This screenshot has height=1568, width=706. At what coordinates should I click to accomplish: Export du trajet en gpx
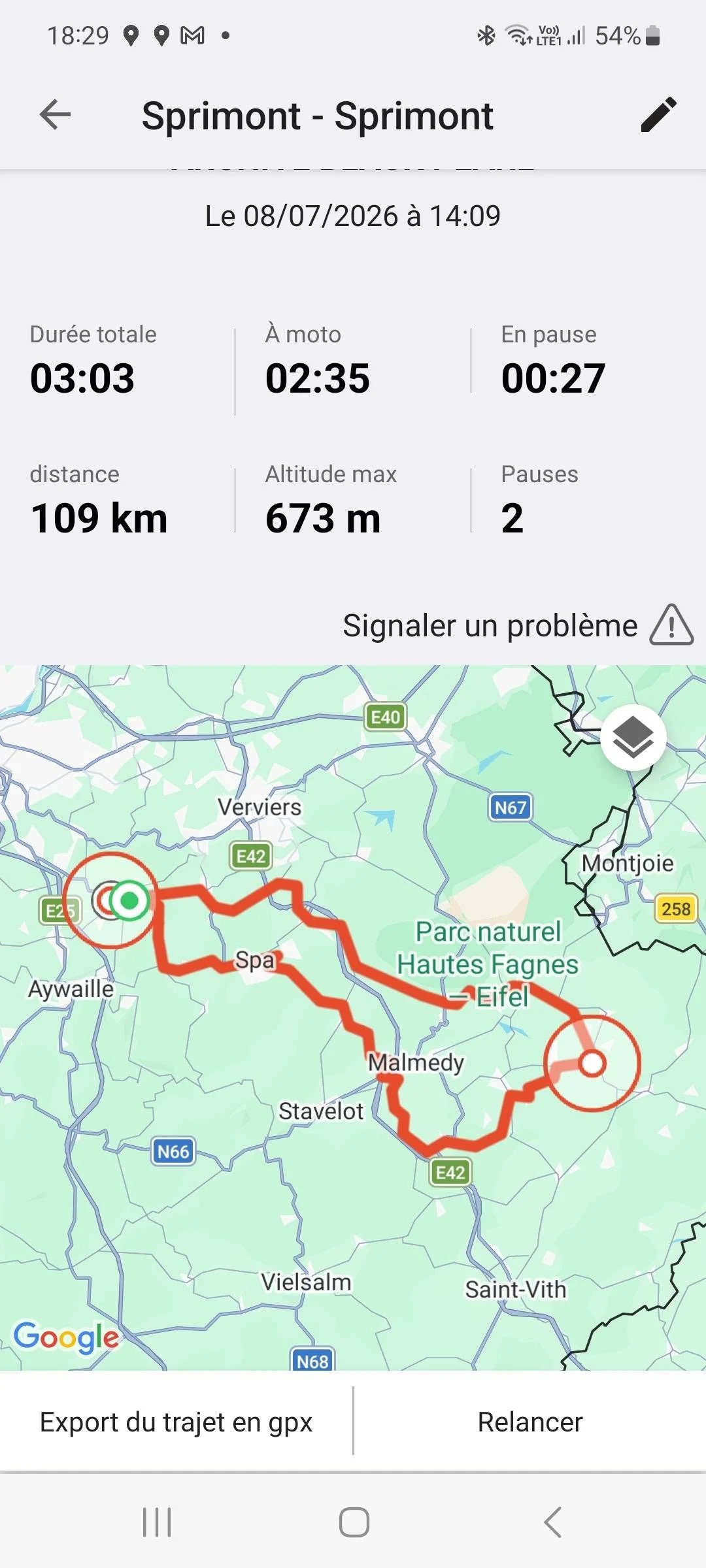176,1422
